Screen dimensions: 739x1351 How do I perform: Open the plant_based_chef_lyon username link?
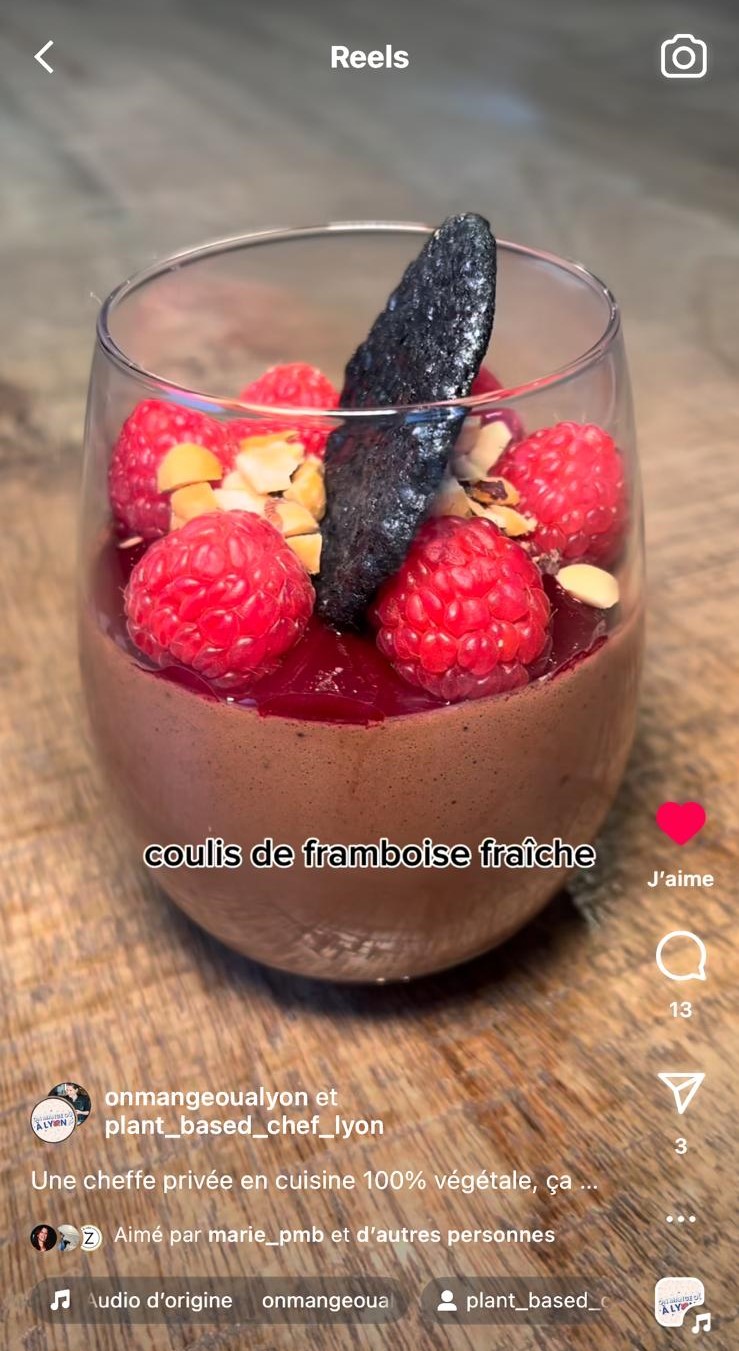[244, 1126]
